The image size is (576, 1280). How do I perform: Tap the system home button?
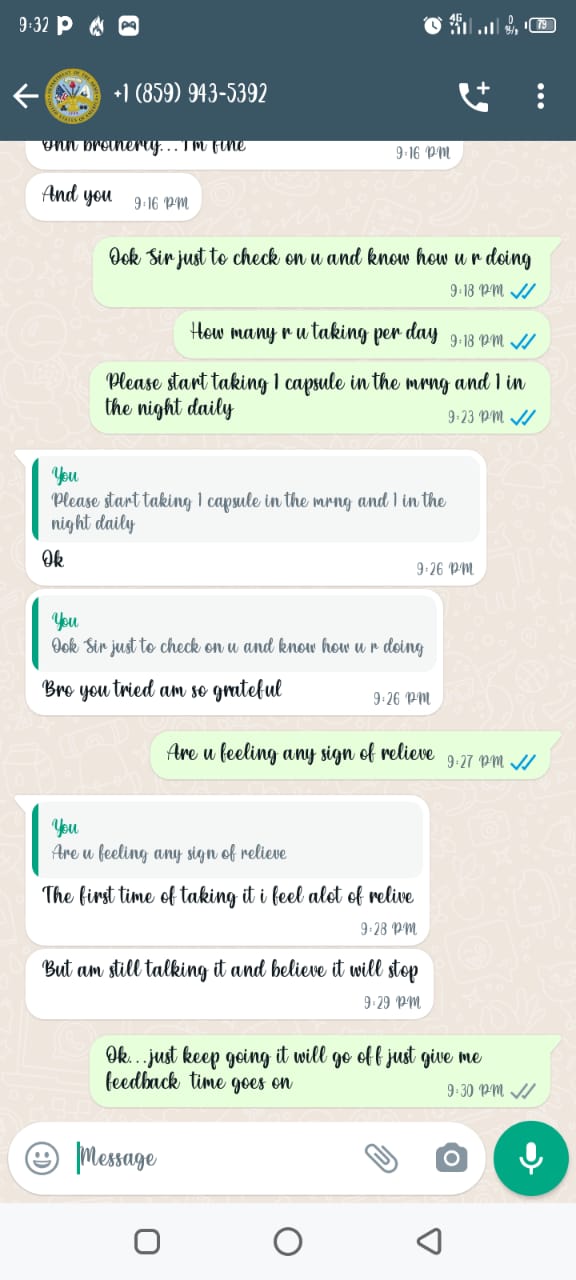point(288,1241)
